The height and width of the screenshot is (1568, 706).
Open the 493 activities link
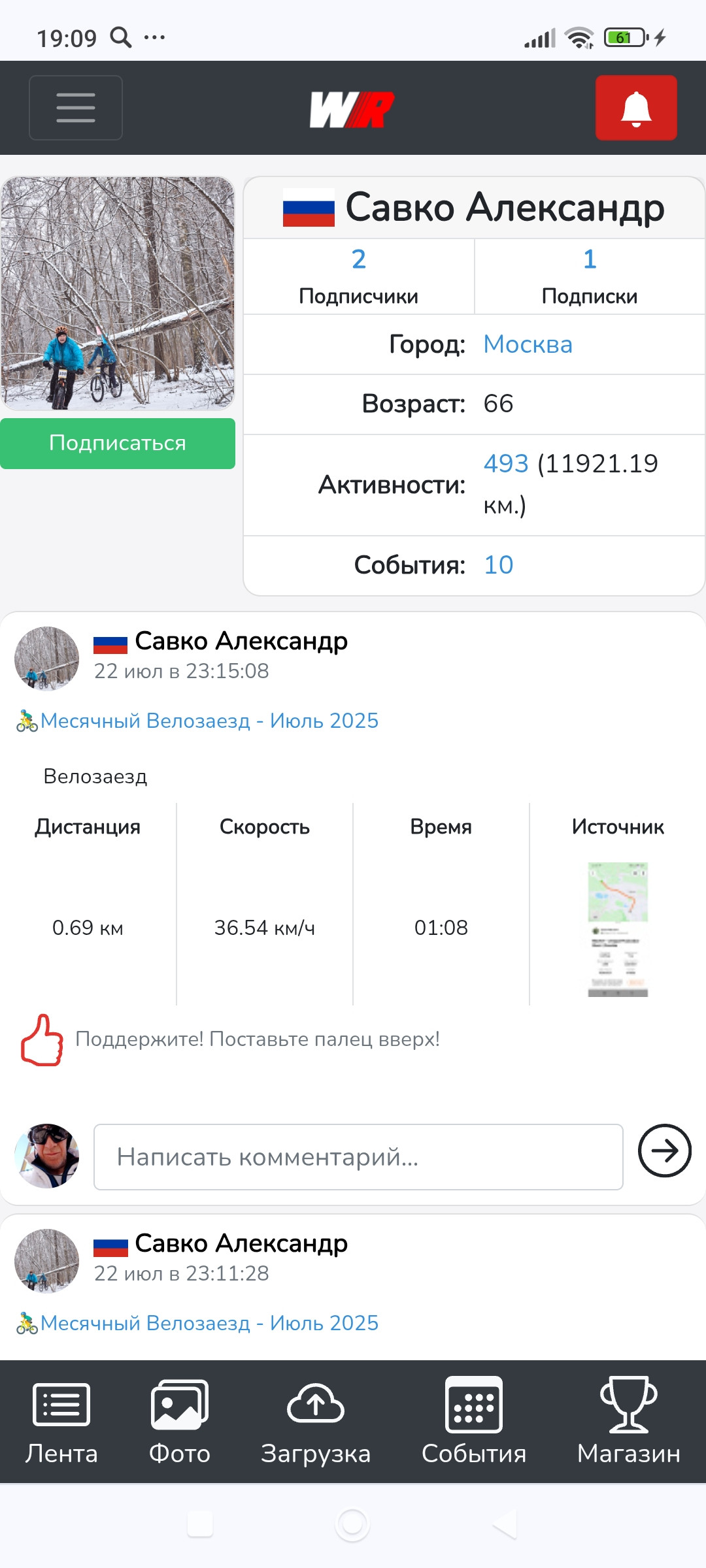click(x=506, y=463)
